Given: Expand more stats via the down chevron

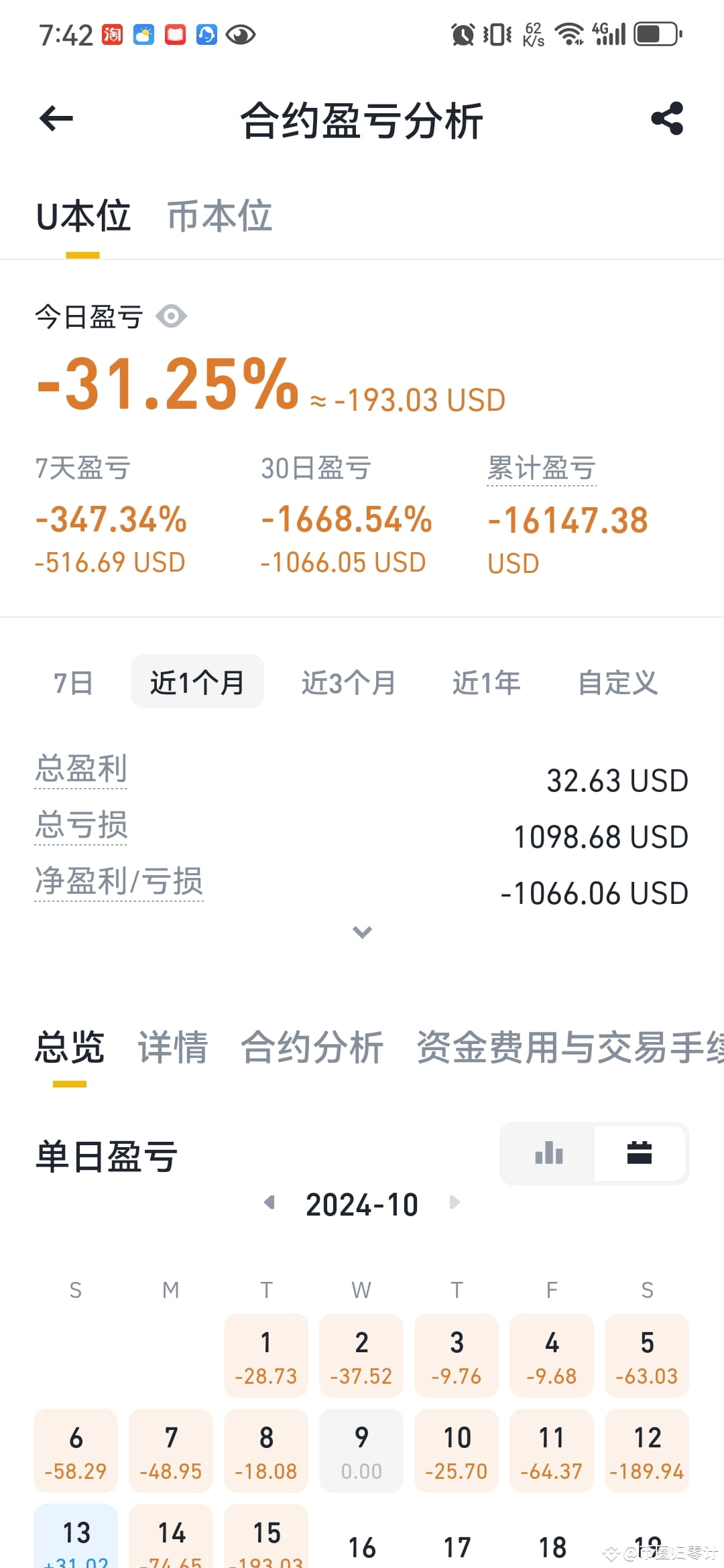Looking at the screenshot, I should click(362, 932).
